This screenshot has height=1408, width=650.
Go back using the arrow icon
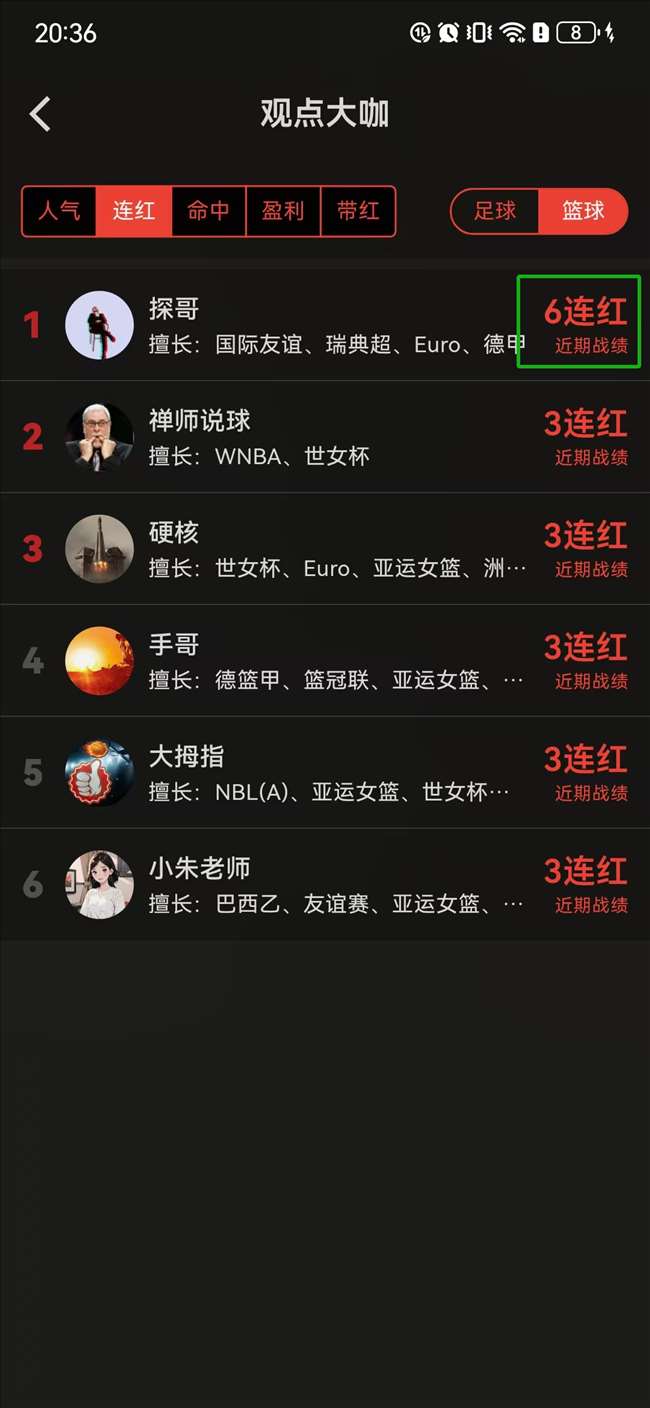click(40, 114)
